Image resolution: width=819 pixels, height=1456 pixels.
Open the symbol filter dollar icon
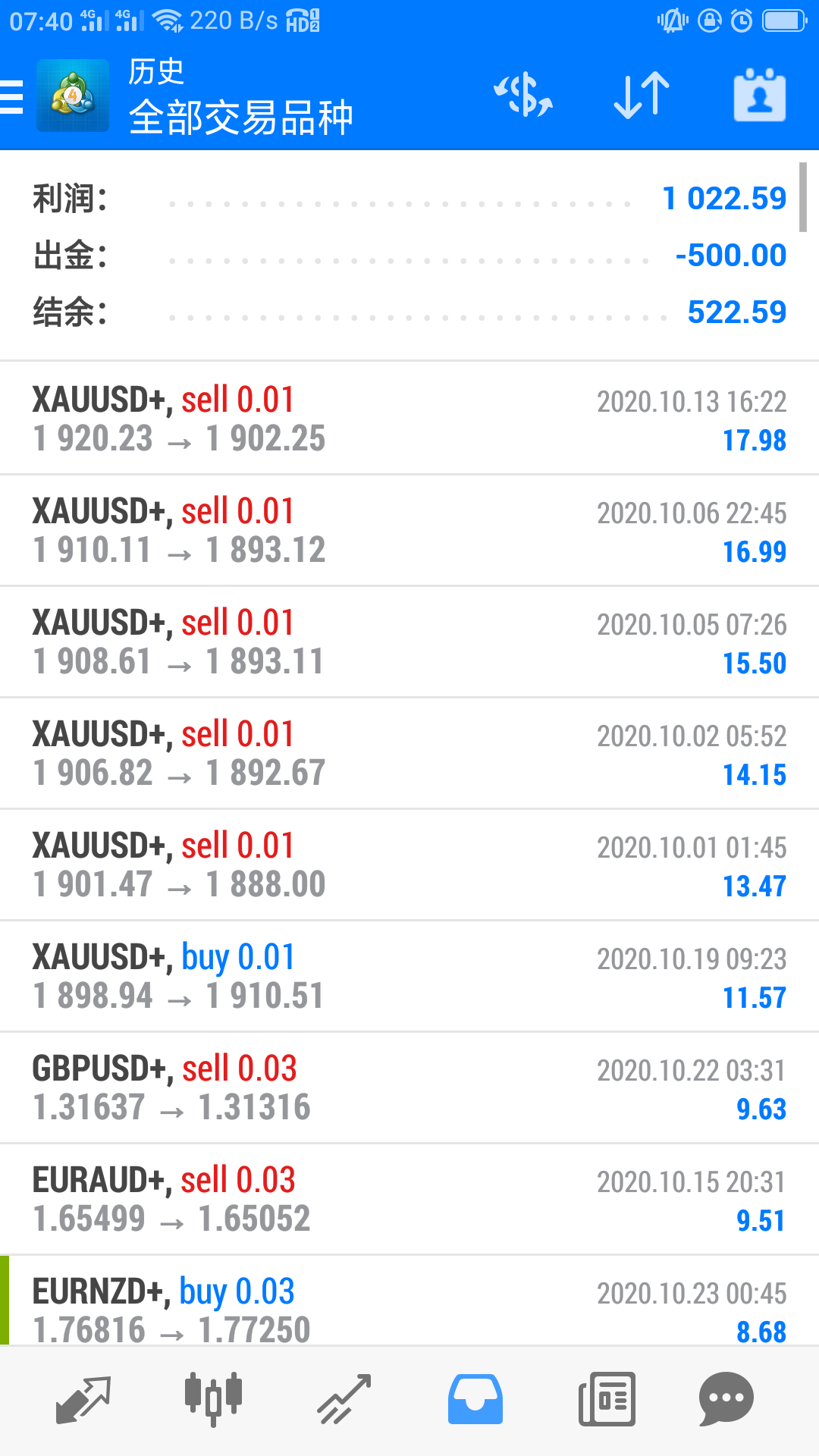[523, 96]
